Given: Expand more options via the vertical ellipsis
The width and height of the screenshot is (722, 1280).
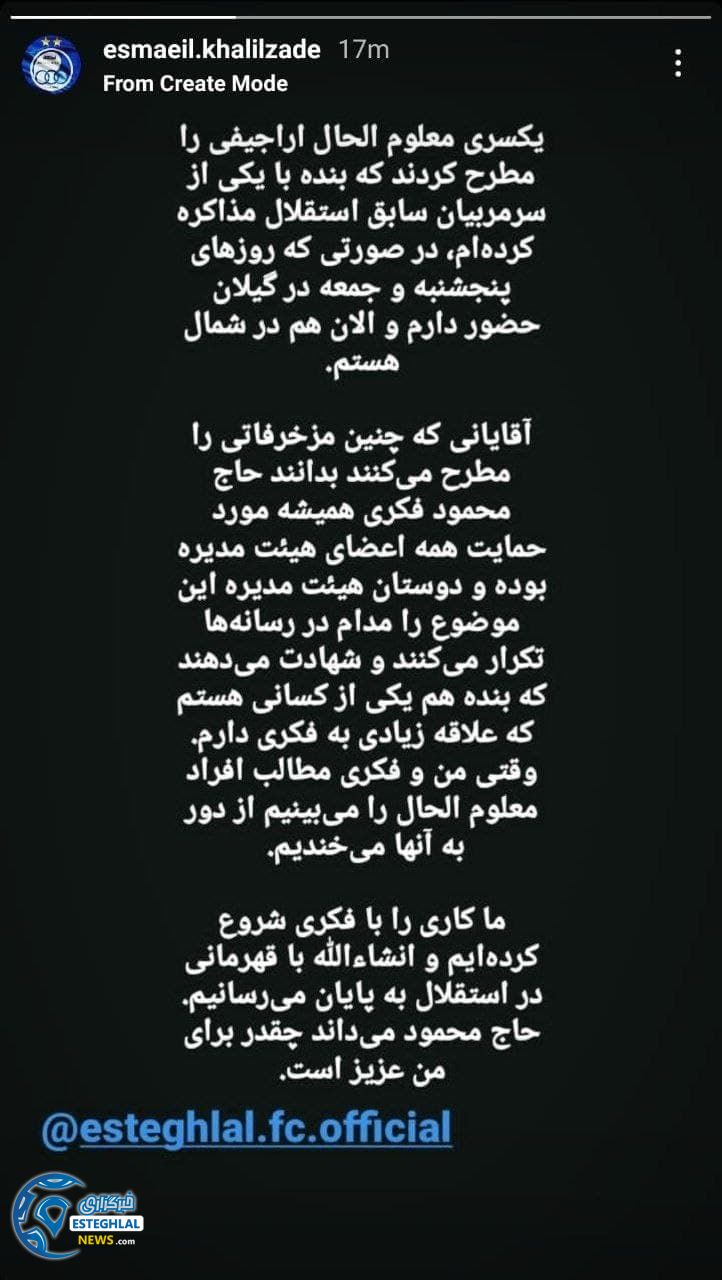Looking at the screenshot, I should 678,62.
